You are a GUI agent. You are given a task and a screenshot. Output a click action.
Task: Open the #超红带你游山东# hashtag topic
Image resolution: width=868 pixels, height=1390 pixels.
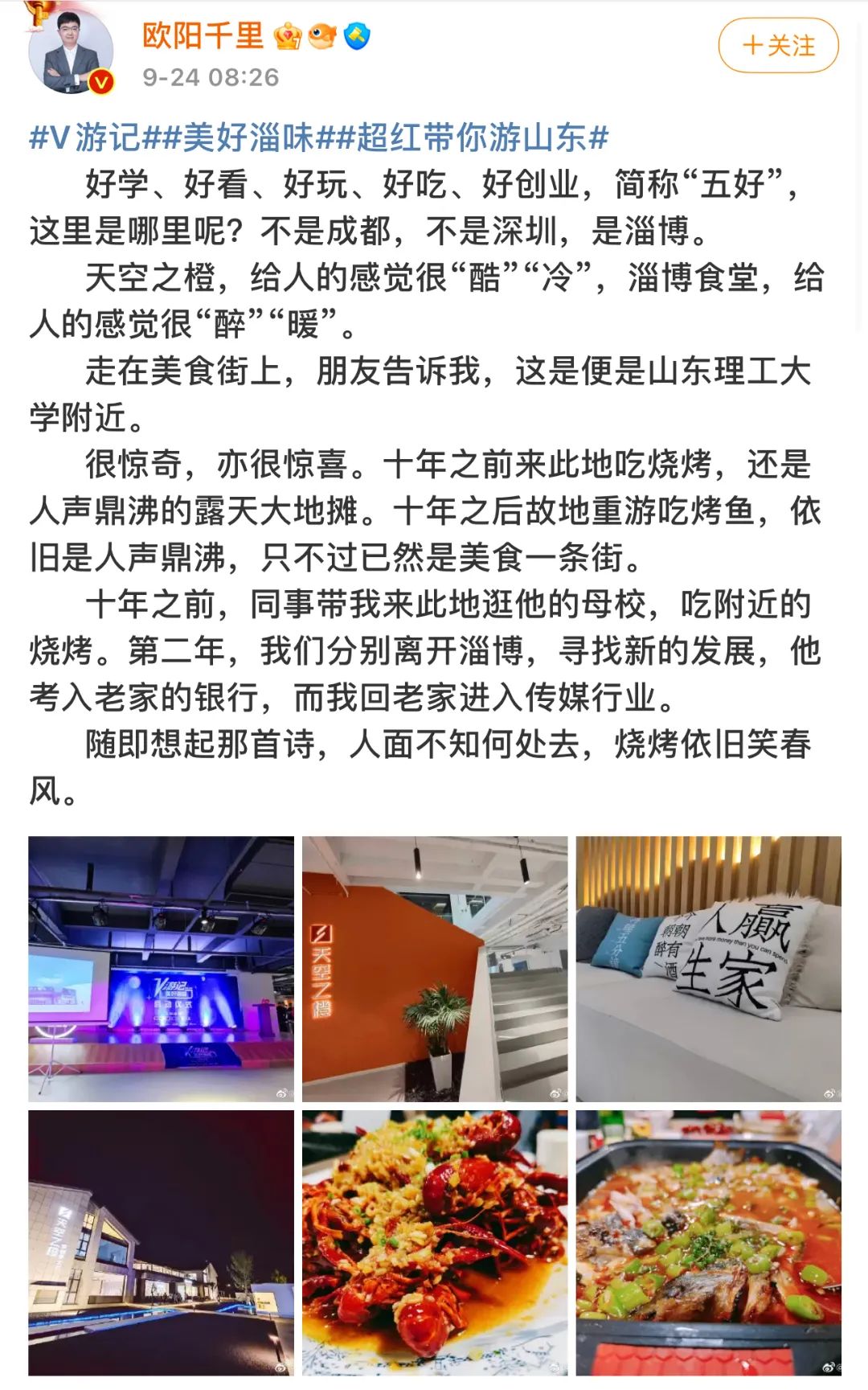pos(472,138)
